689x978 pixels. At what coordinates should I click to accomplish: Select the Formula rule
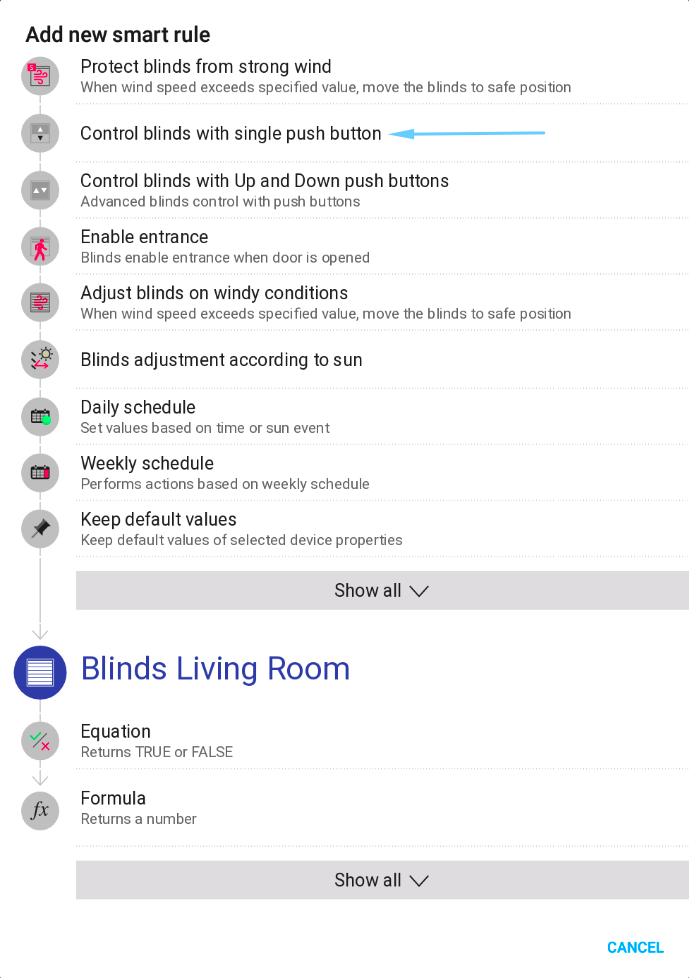113,799
